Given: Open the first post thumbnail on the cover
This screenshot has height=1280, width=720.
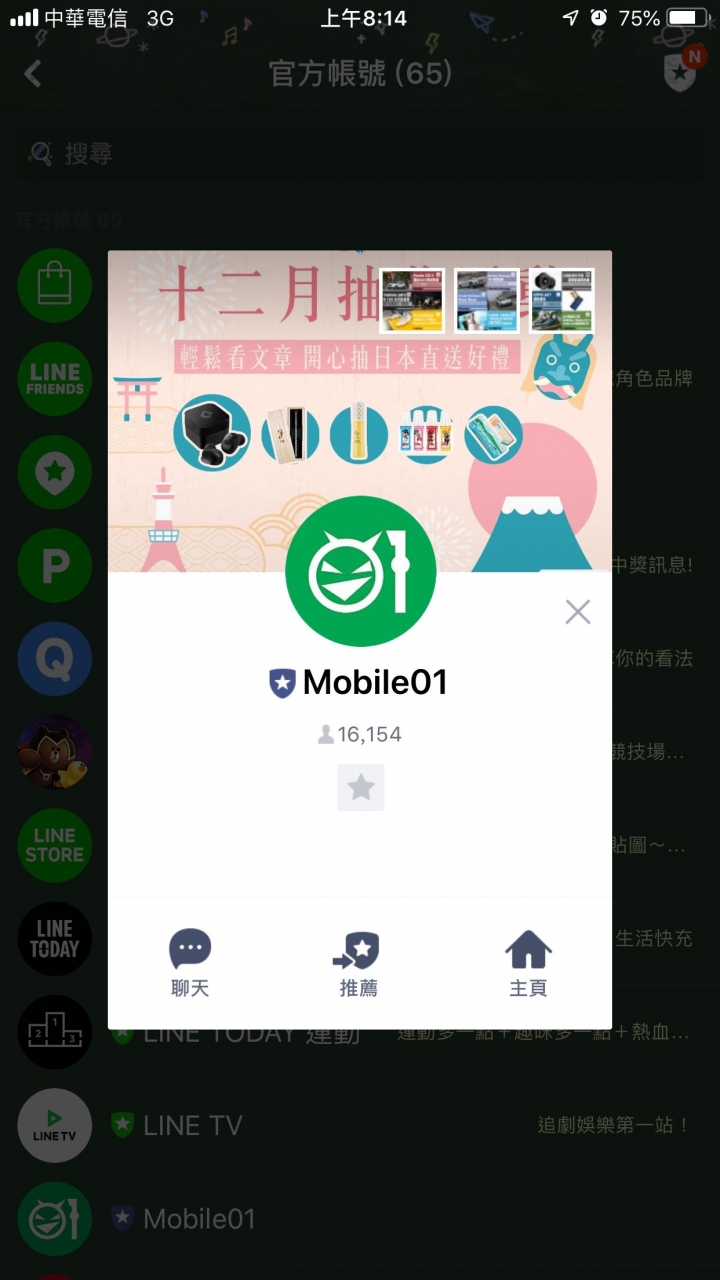Looking at the screenshot, I should 412,300.
